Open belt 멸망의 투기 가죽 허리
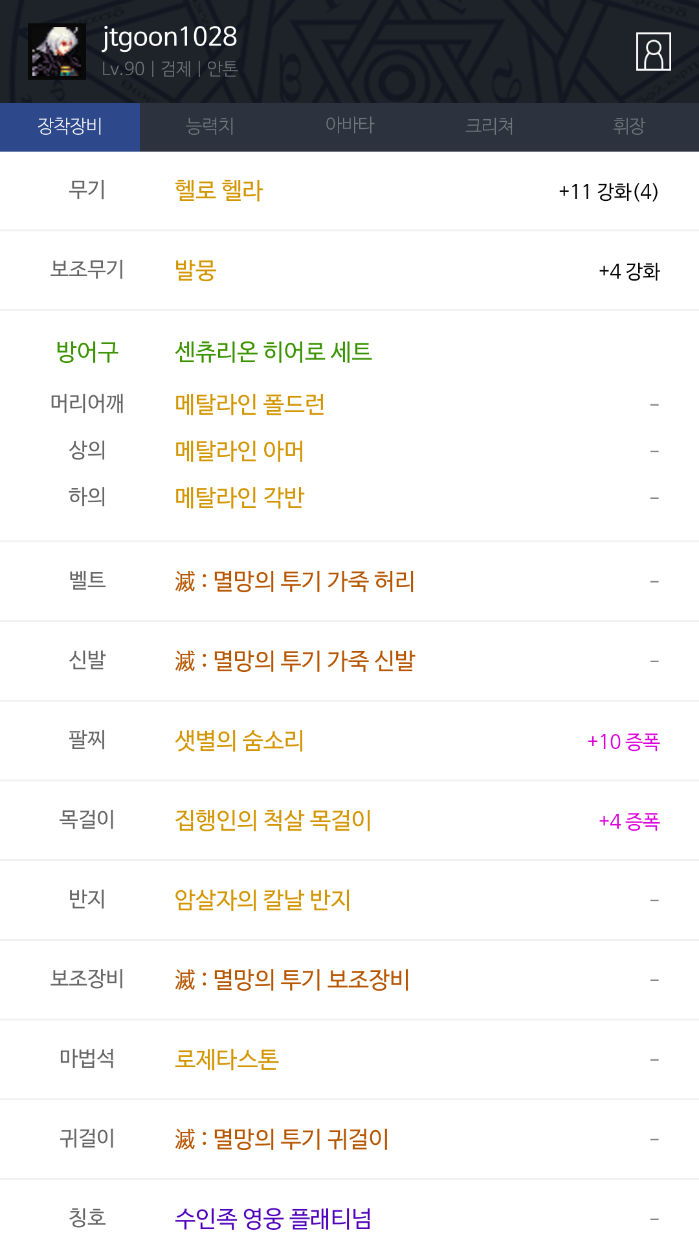The height and width of the screenshot is (1244, 699). (295, 581)
